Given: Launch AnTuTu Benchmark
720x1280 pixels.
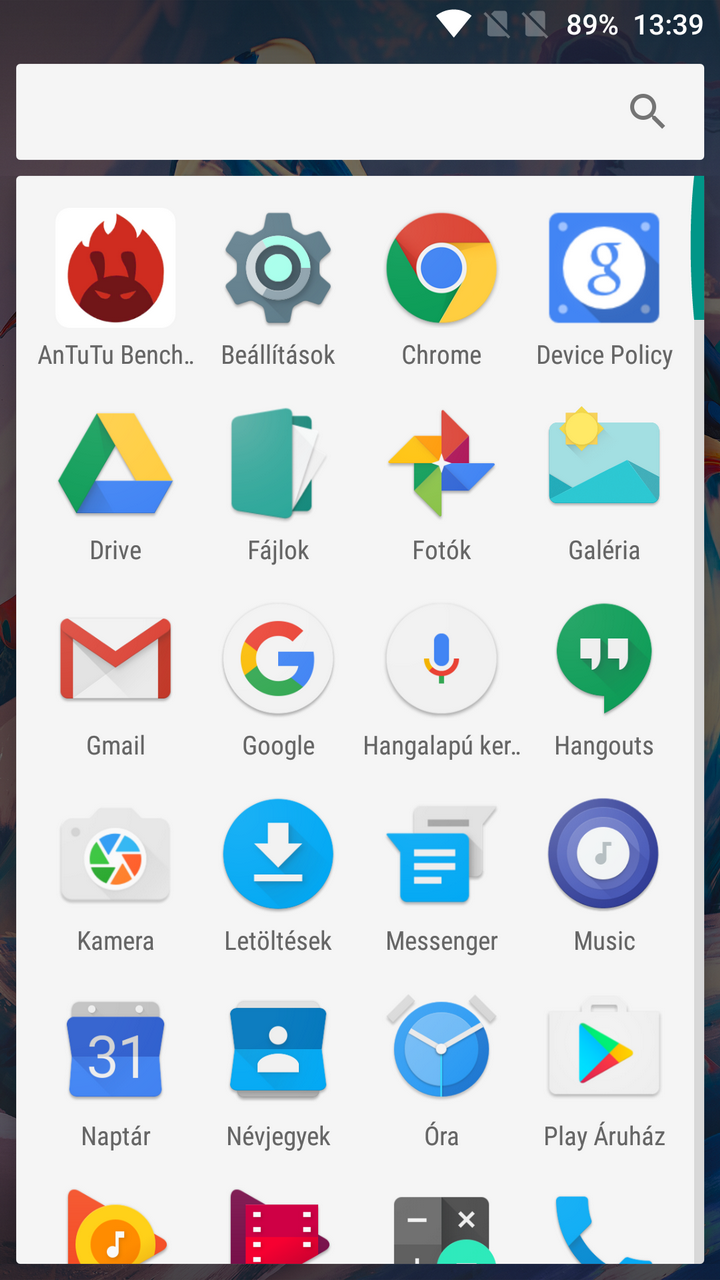Looking at the screenshot, I should coord(115,268).
